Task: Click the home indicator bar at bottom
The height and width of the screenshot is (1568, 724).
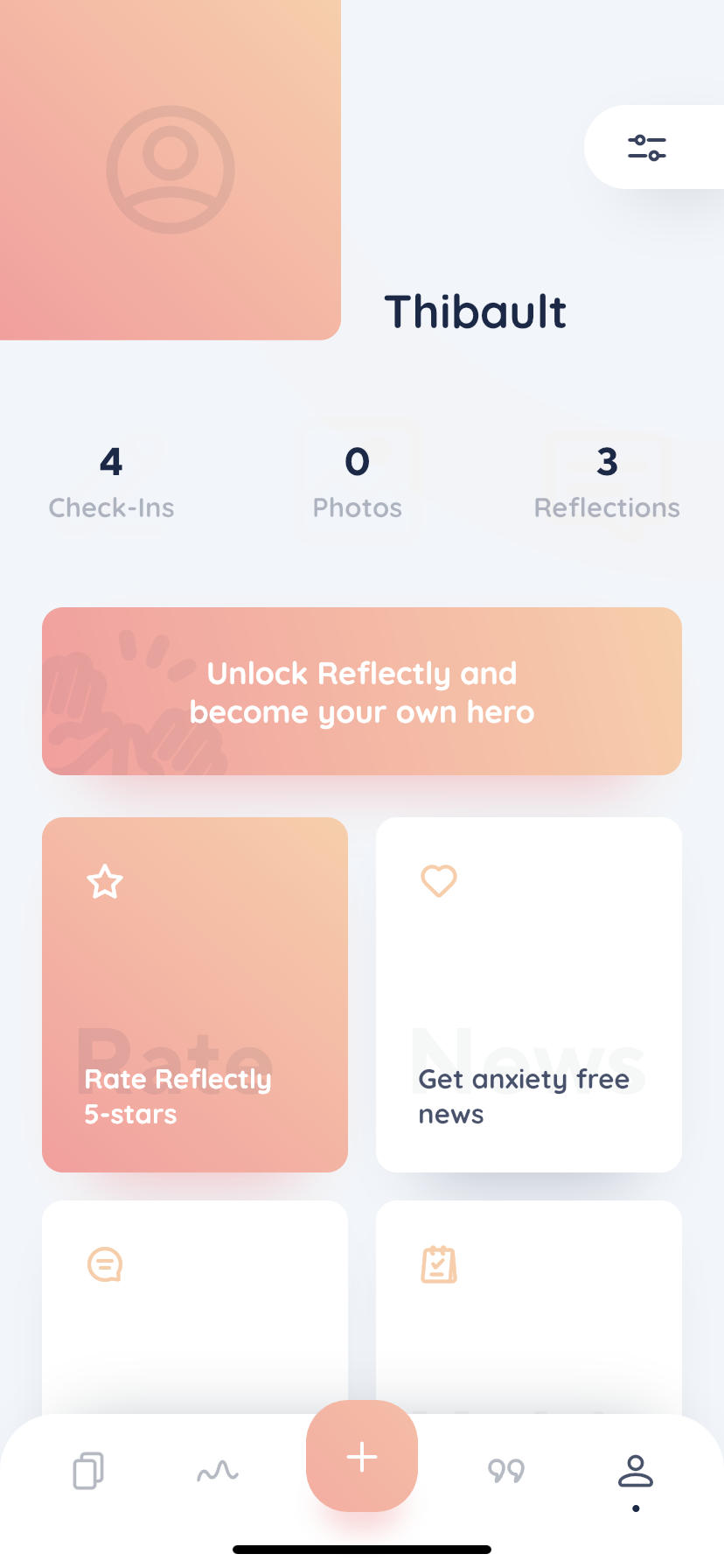Action: point(361,1547)
